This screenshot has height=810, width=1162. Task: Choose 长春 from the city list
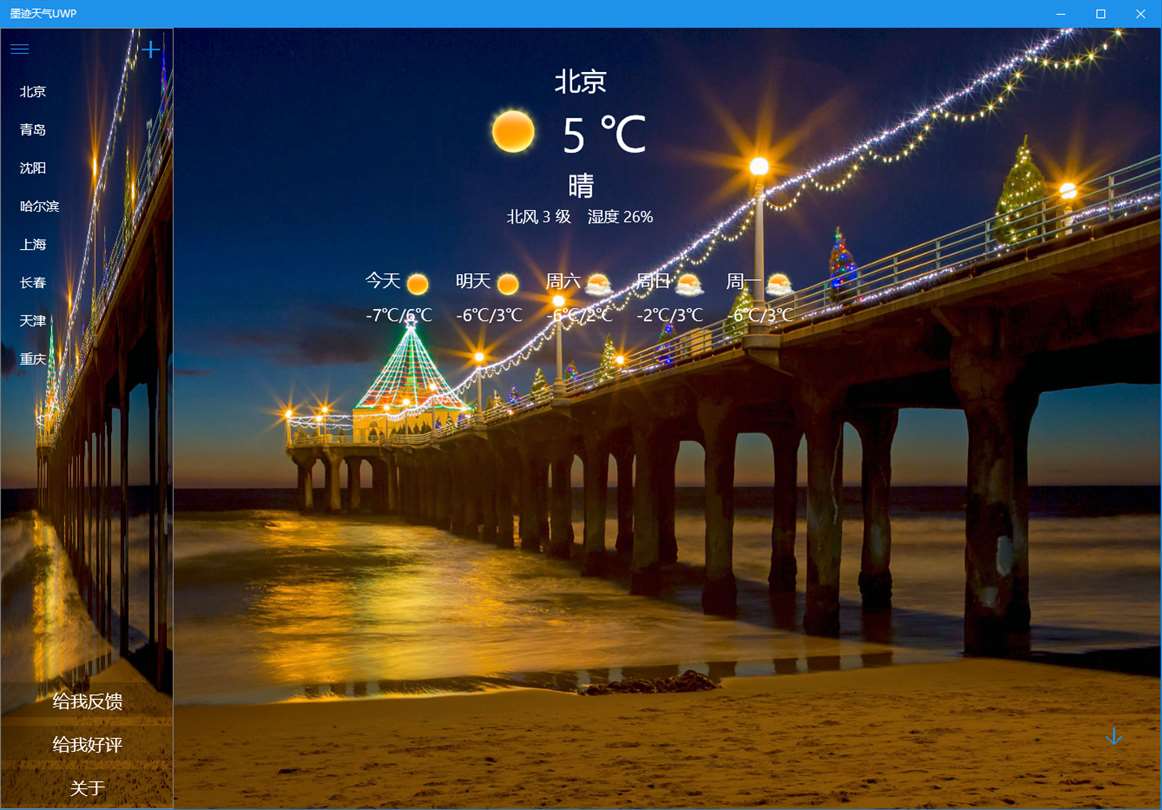click(x=33, y=283)
